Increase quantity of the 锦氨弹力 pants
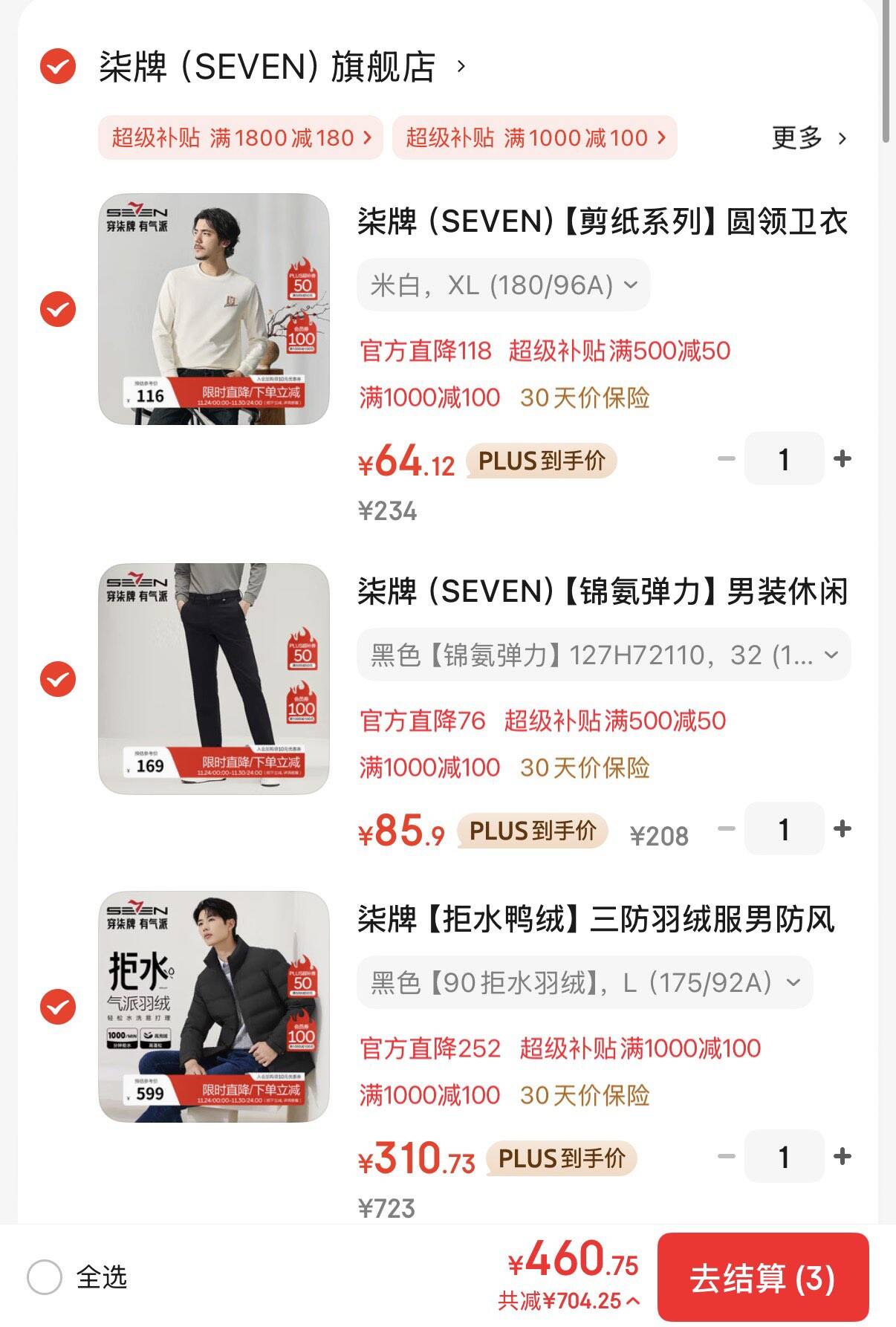 pyautogui.click(x=842, y=829)
